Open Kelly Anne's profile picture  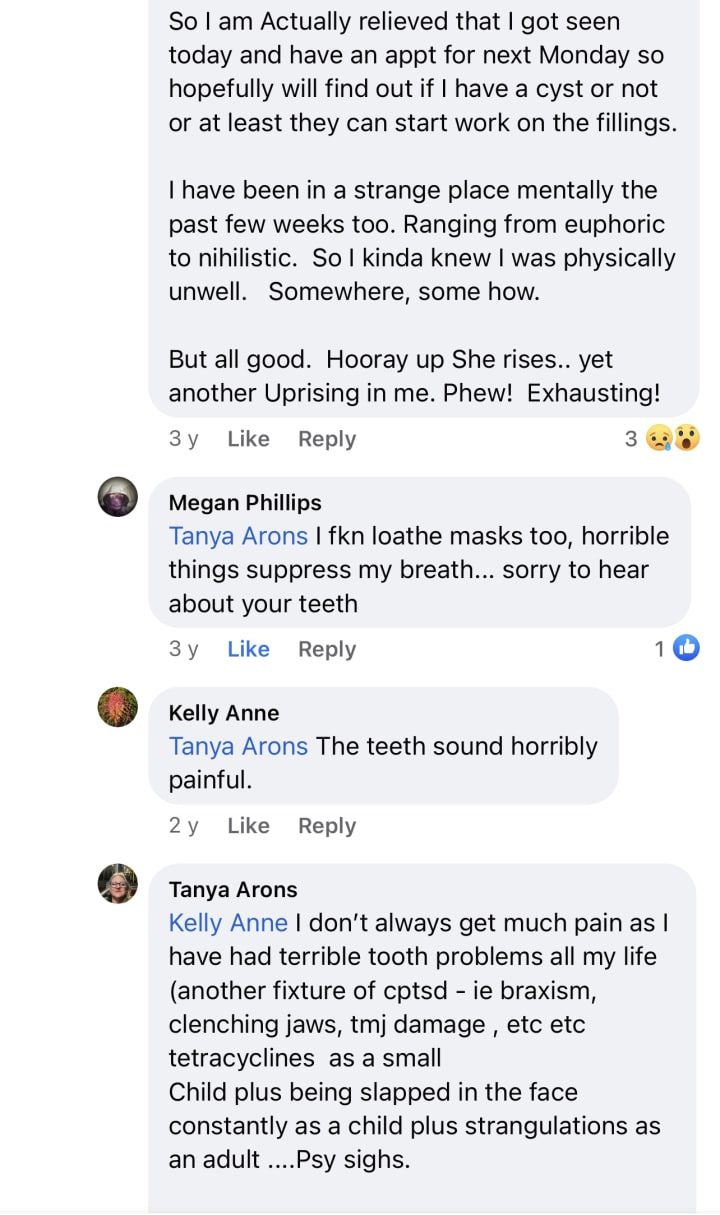[x=118, y=707]
